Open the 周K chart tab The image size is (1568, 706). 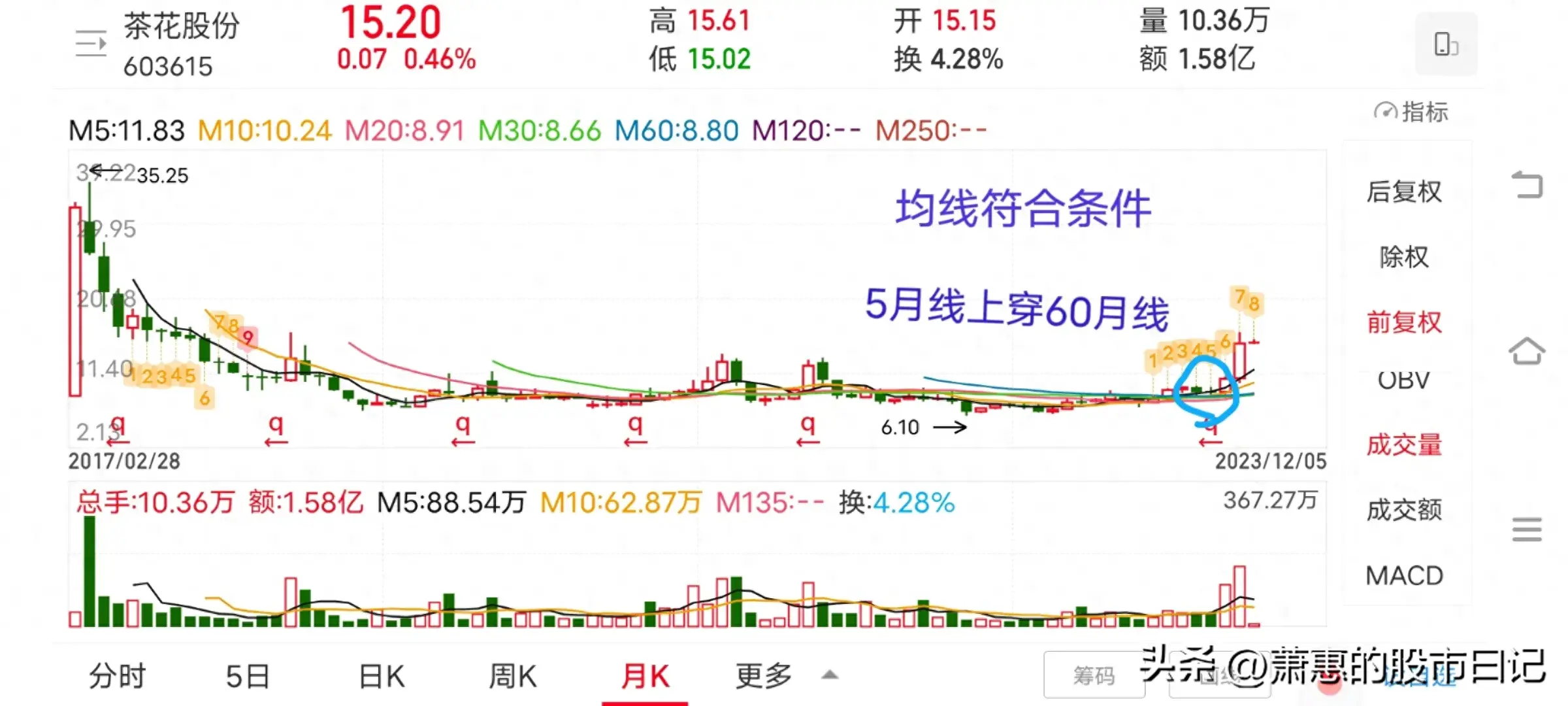(513, 676)
